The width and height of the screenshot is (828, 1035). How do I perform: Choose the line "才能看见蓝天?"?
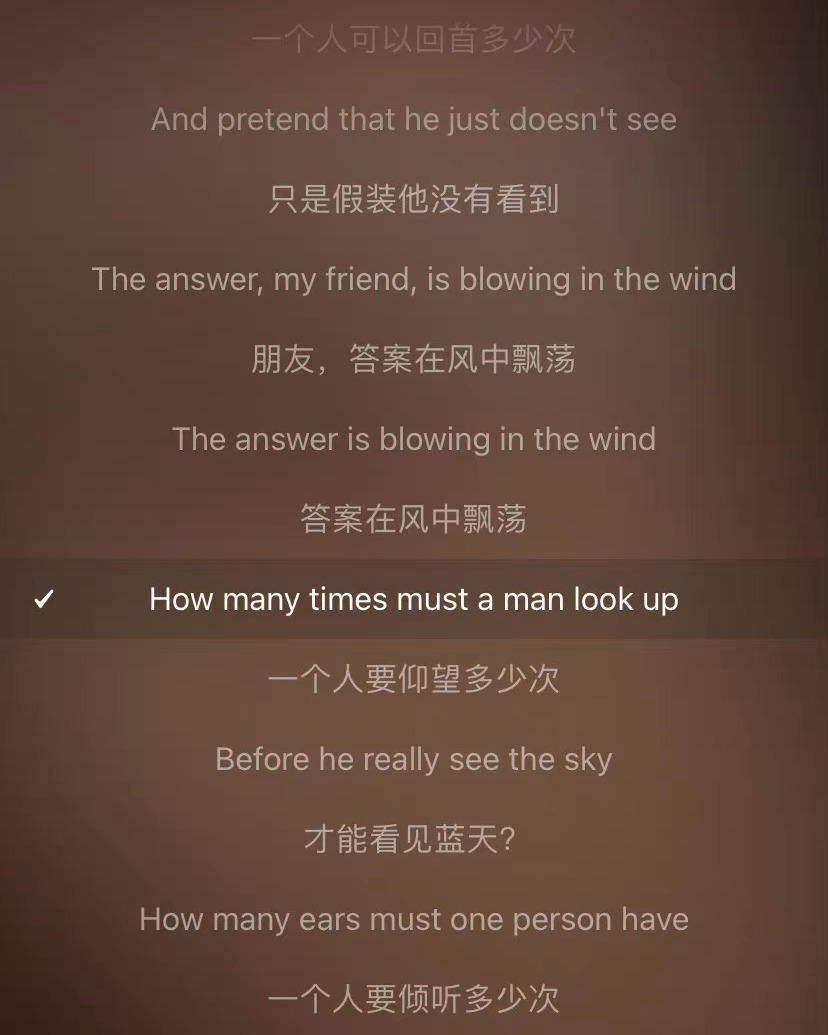[x=414, y=839]
